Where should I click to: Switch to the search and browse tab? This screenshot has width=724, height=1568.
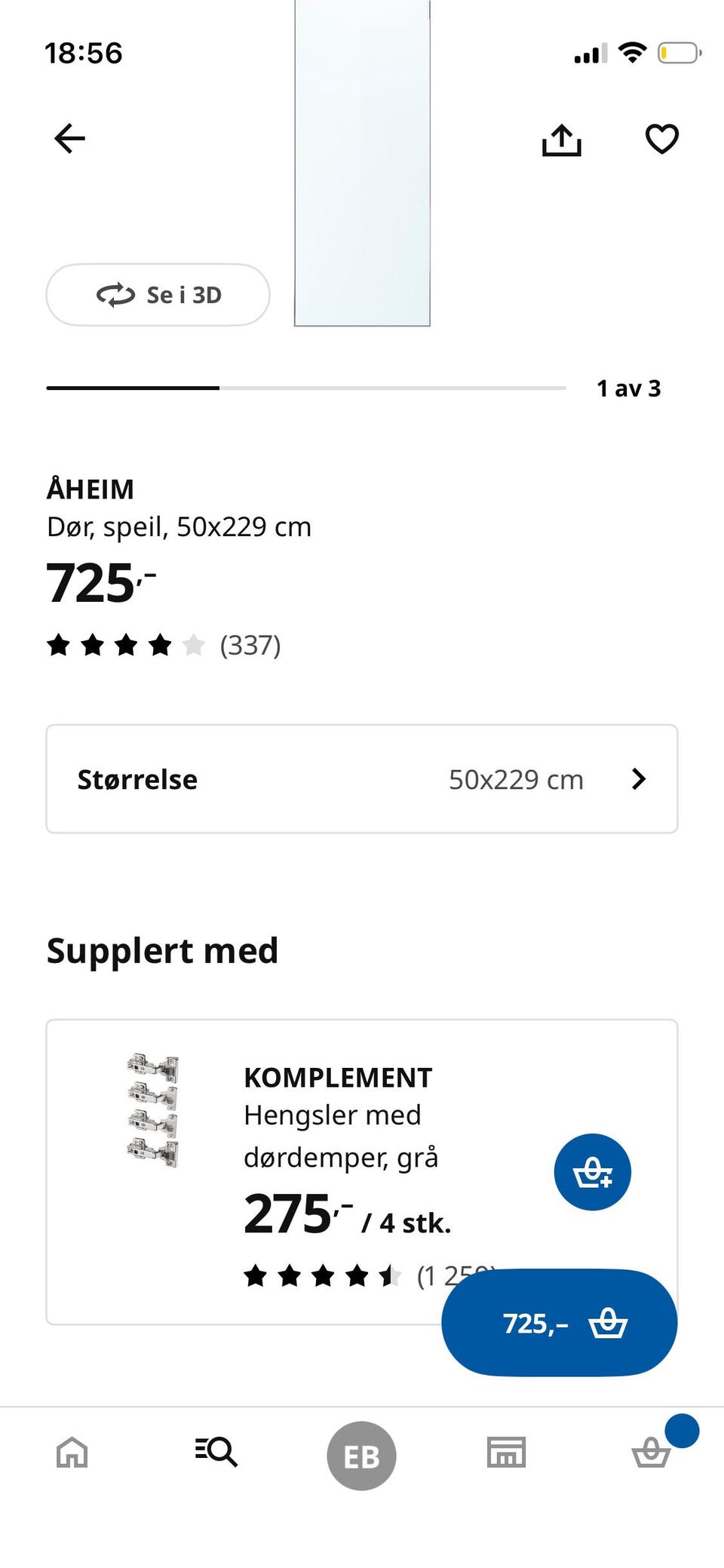(x=216, y=1452)
